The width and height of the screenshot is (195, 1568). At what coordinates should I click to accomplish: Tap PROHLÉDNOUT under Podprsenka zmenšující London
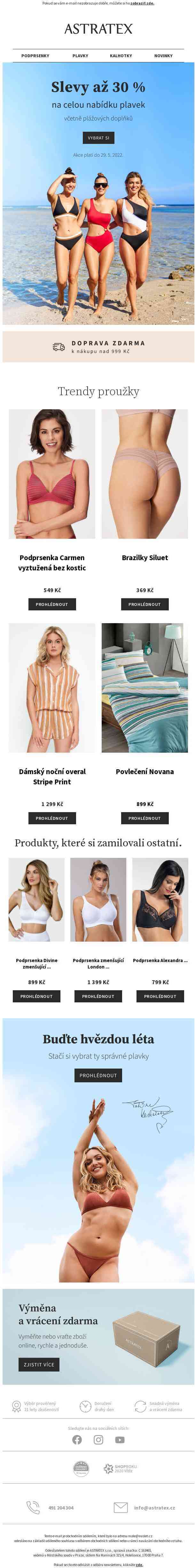click(x=98, y=996)
